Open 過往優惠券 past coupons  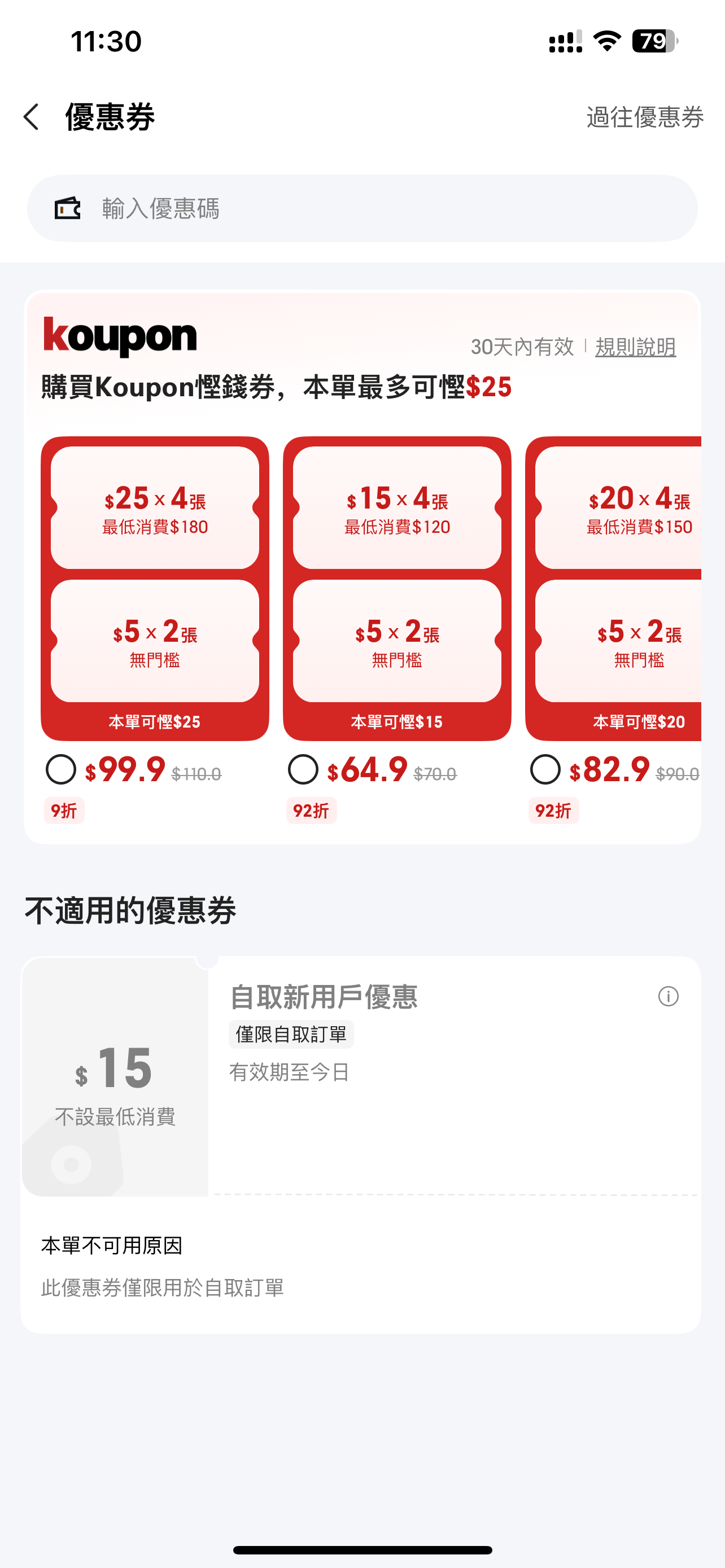[x=645, y=117]
